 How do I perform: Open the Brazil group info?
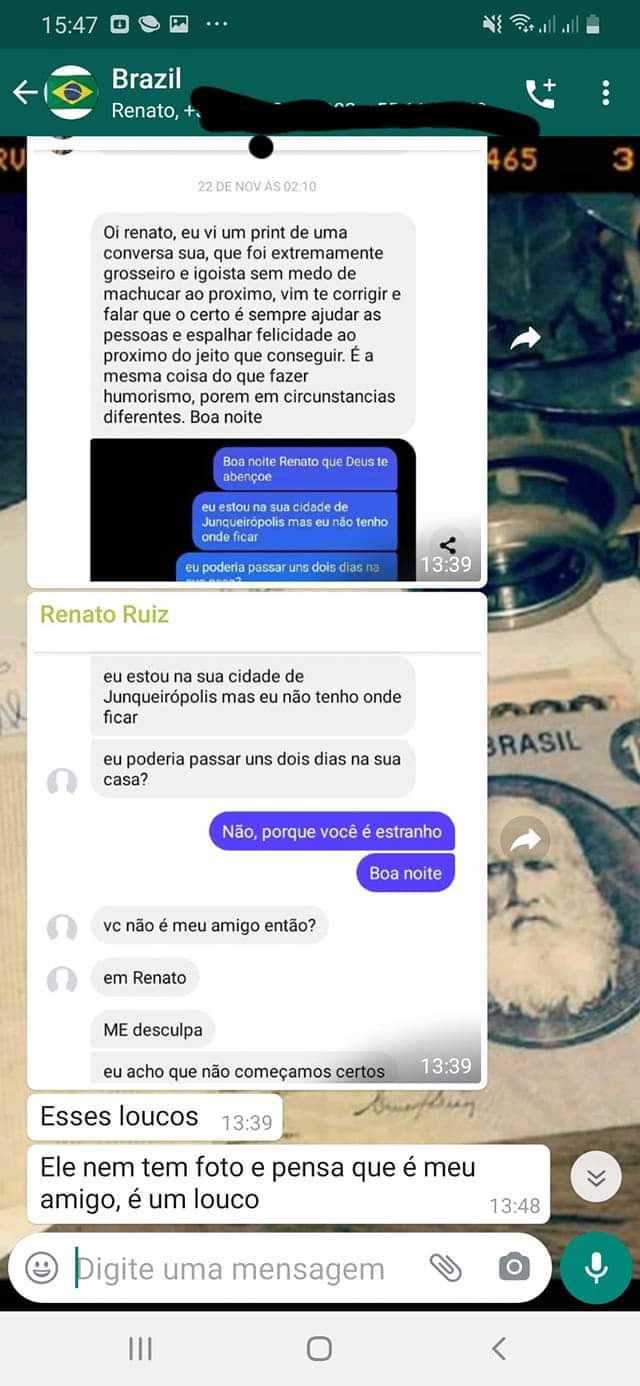tap(250, 92)
